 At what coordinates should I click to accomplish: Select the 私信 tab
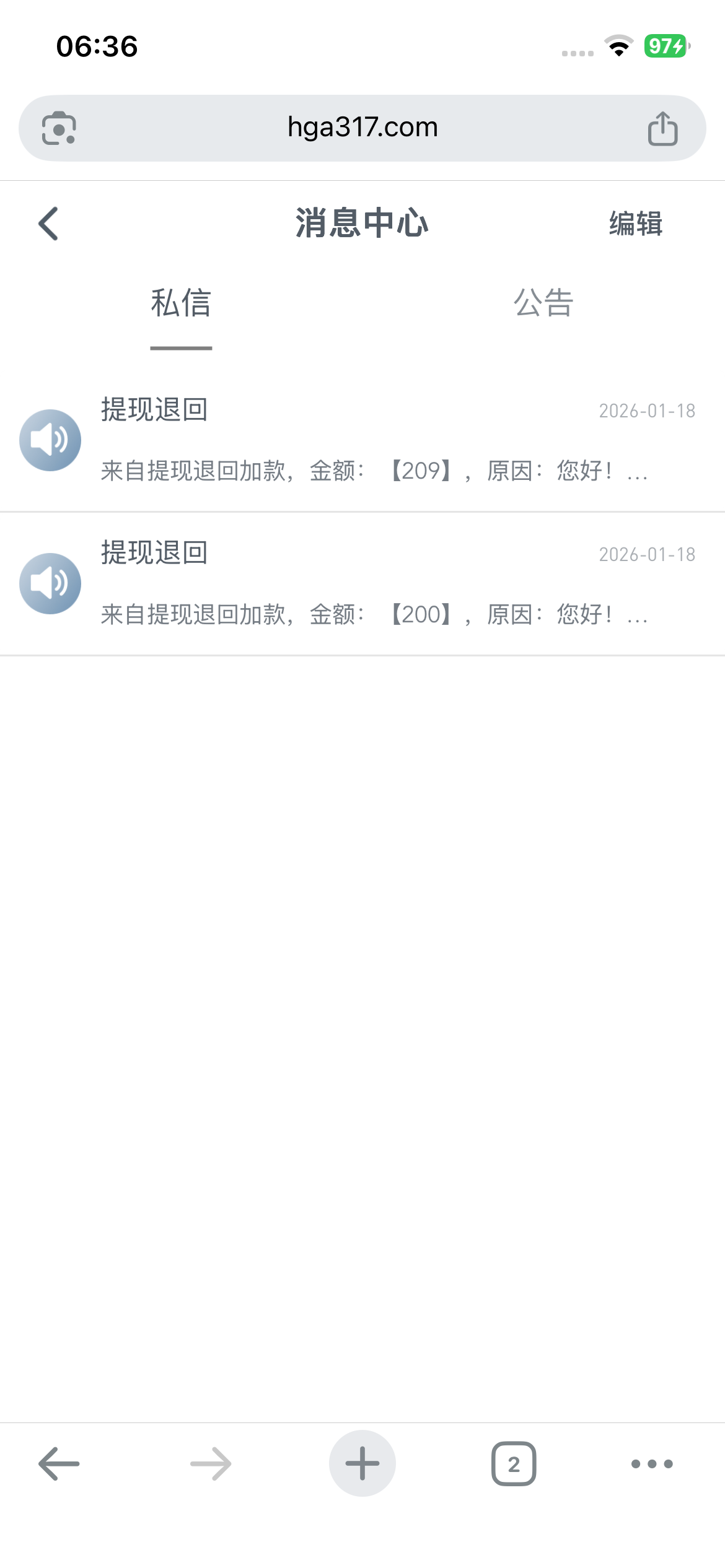pyautogui.click(x=181, y=303)
